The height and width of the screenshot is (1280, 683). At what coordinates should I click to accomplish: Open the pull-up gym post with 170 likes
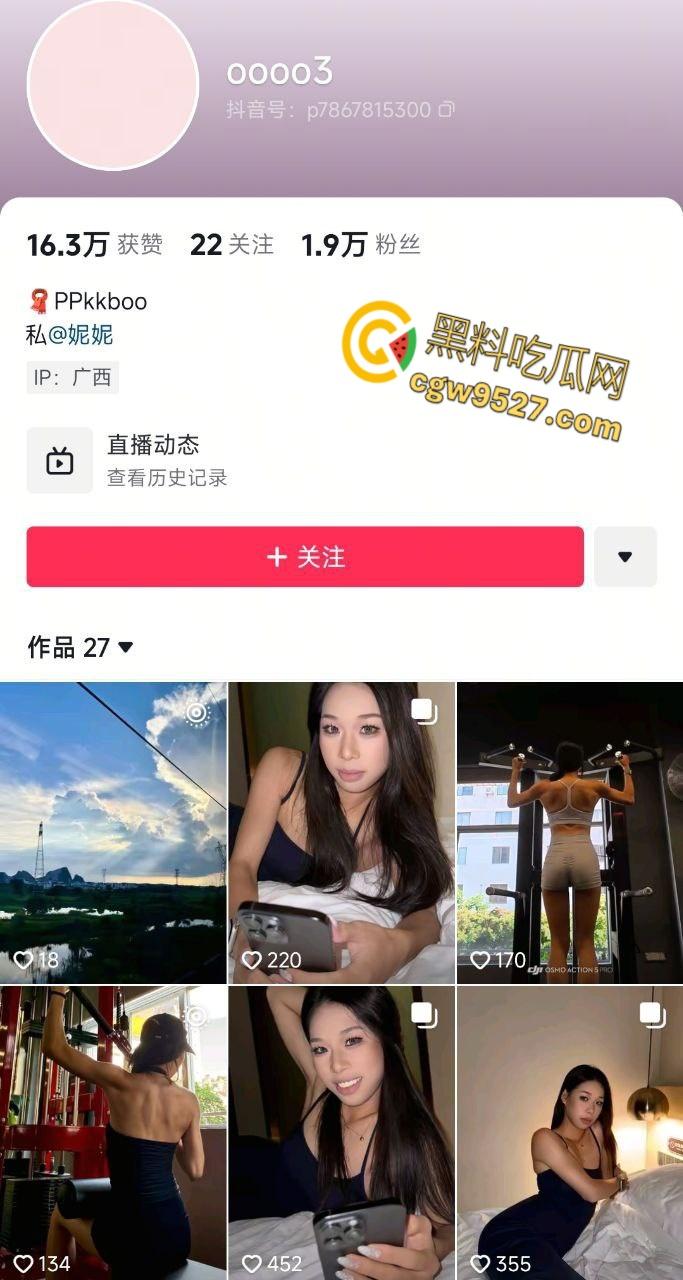point(569,832)
